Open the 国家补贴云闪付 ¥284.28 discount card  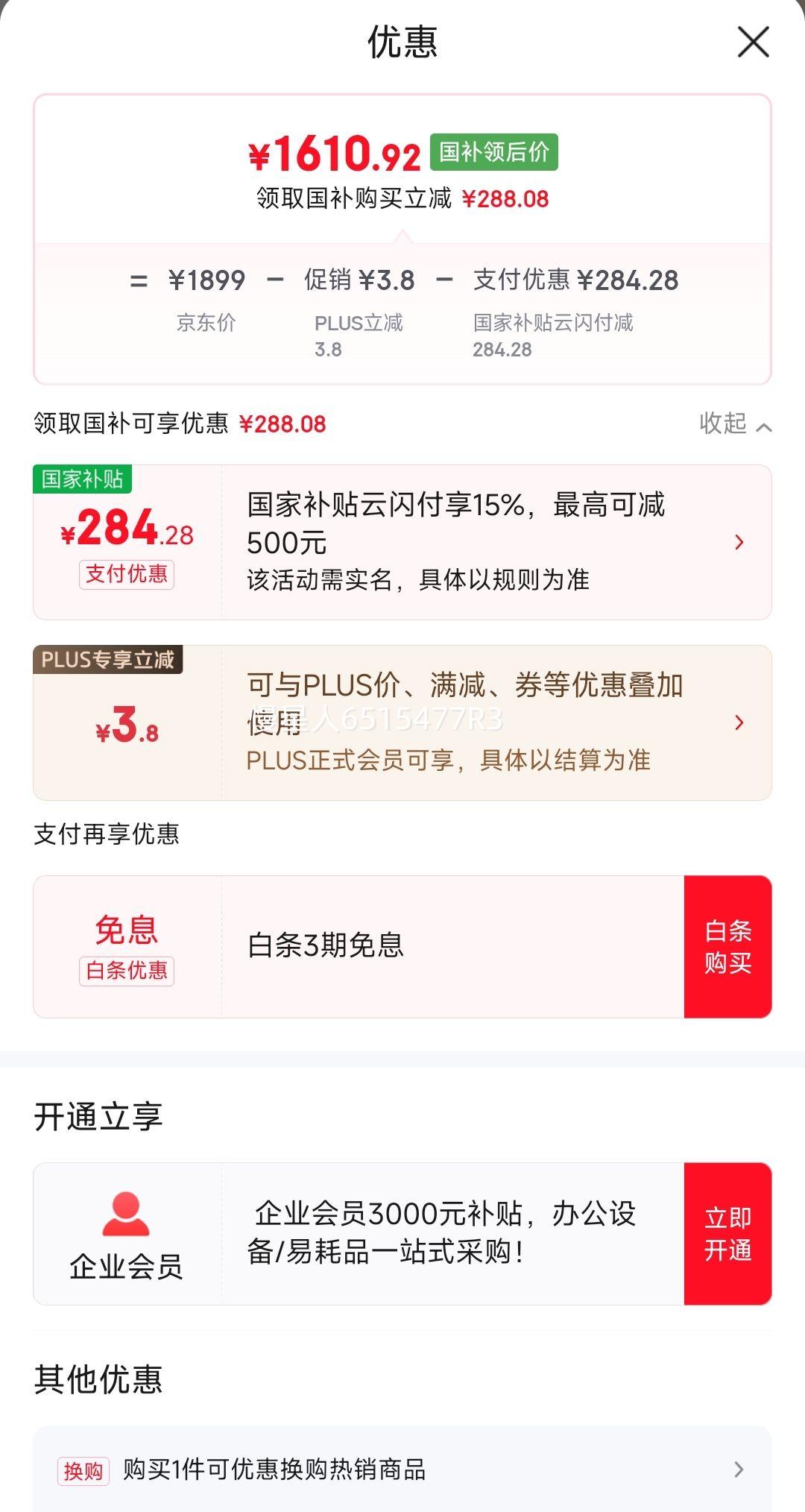coord(402,542)
